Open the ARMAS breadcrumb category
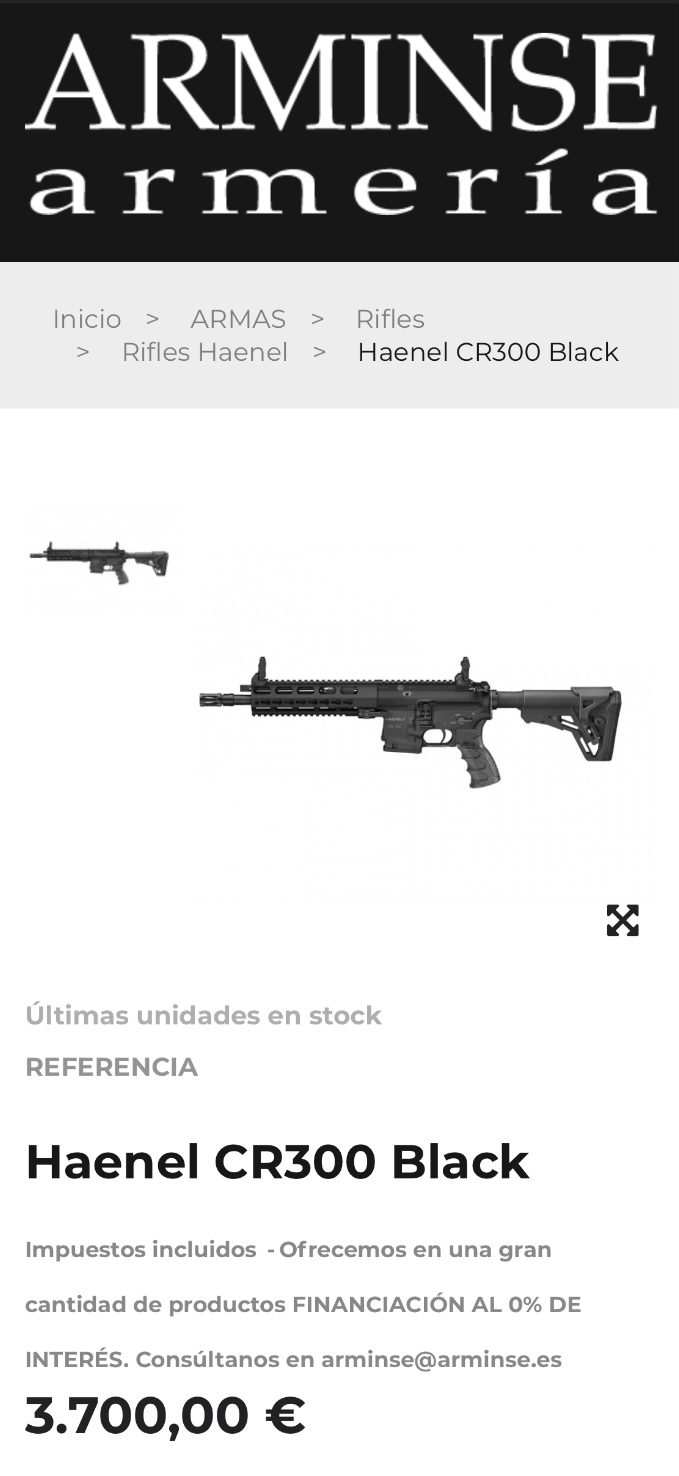679x1476 pixels. 238,319
